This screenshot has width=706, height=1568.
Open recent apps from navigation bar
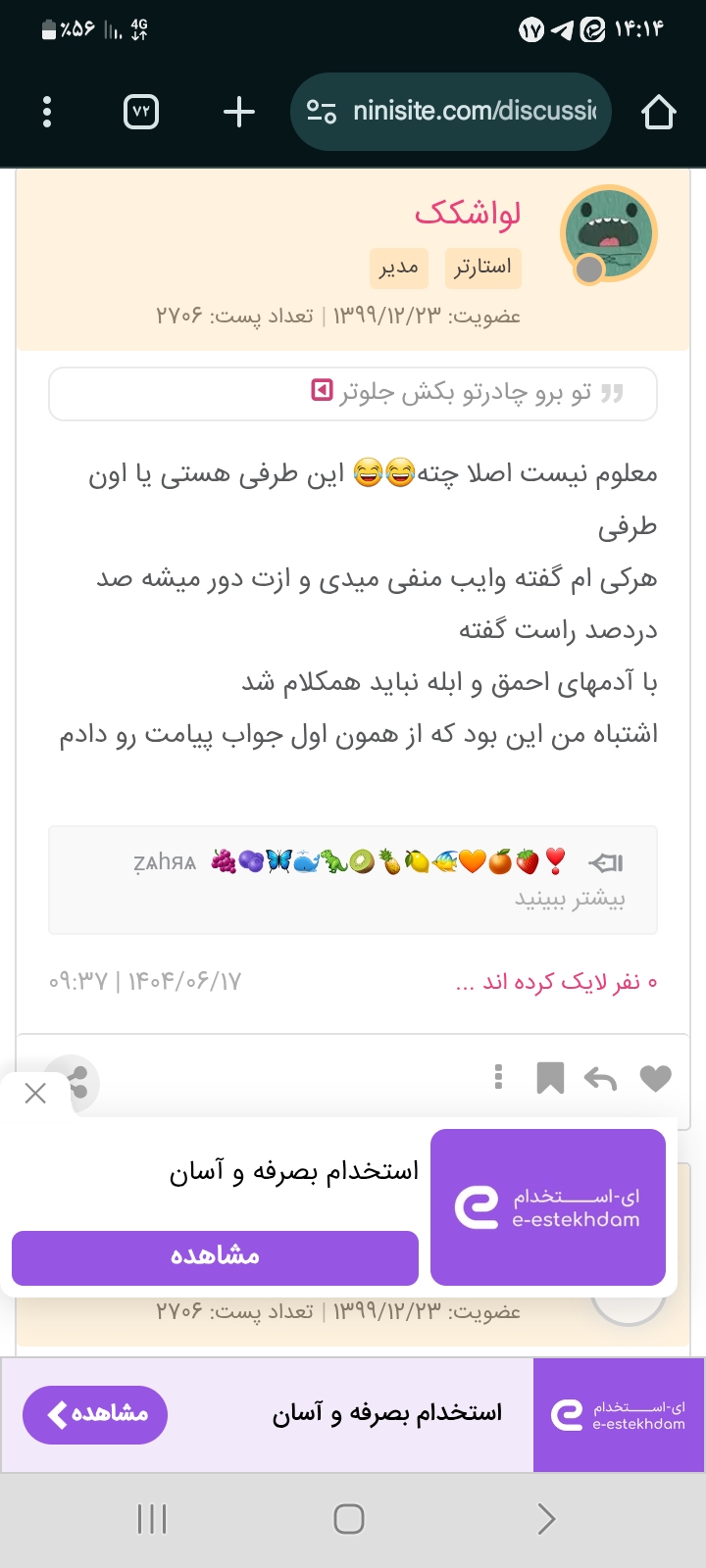tap(152, 1519)
